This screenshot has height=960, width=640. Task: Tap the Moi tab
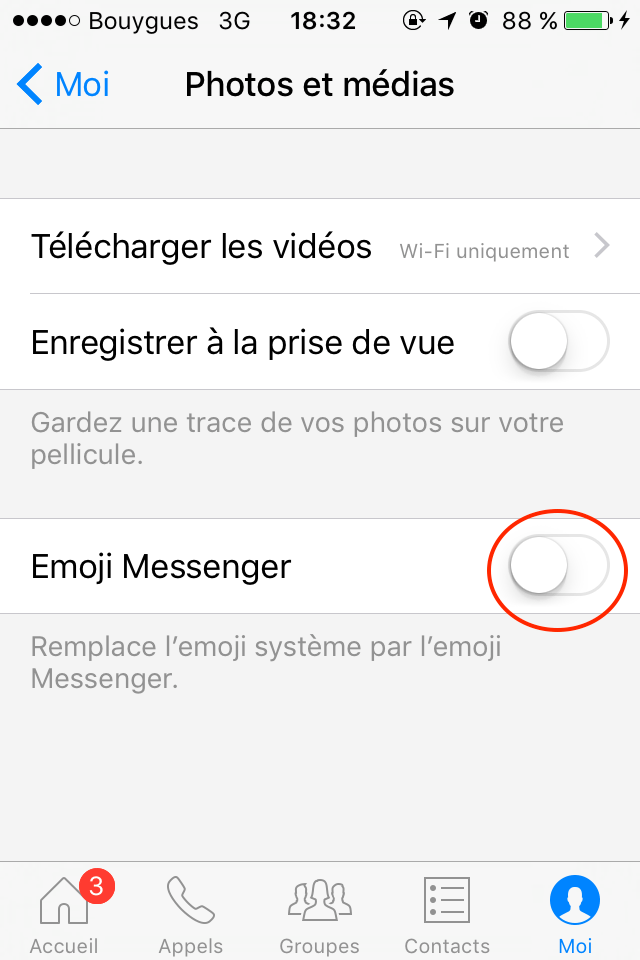[575, 912]
